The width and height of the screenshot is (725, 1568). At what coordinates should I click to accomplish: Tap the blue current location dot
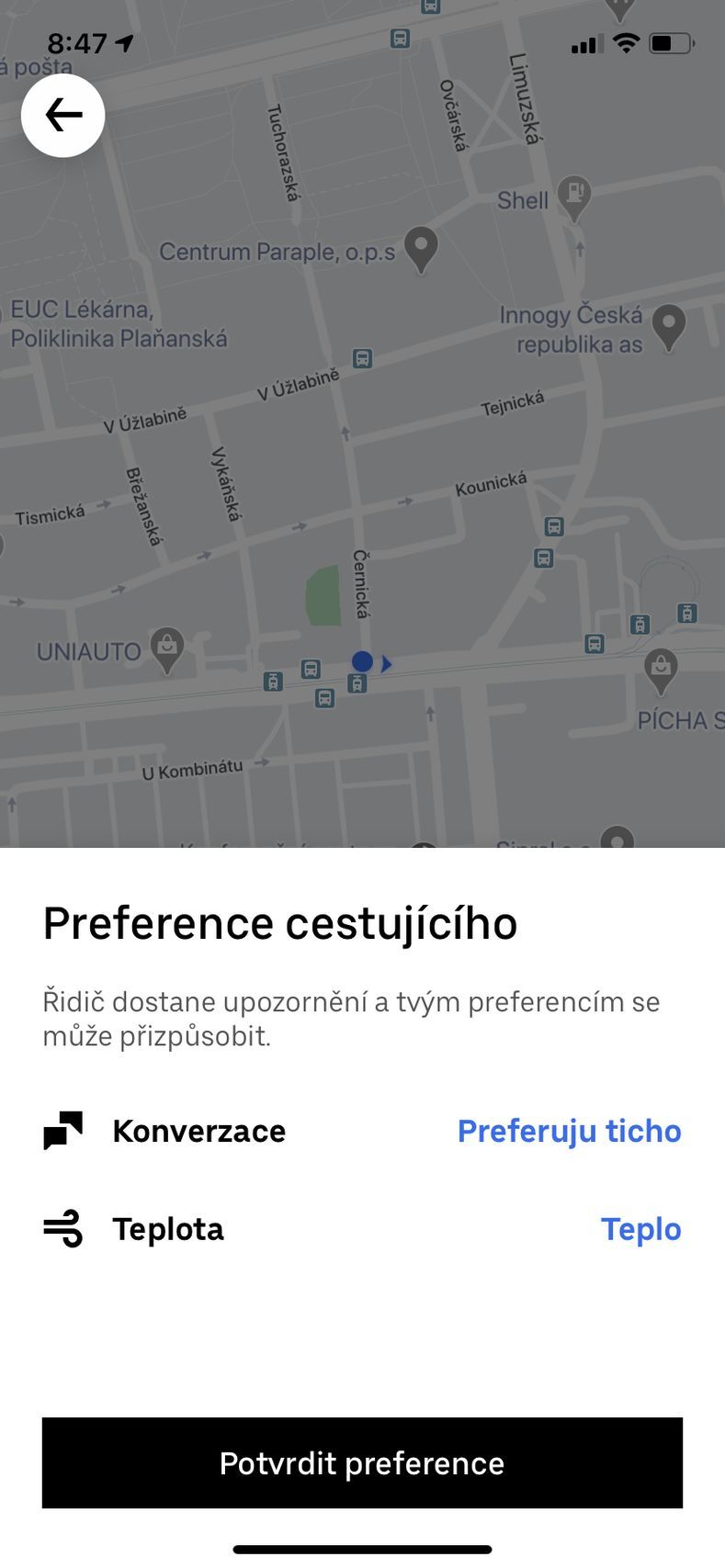point(362,660)
